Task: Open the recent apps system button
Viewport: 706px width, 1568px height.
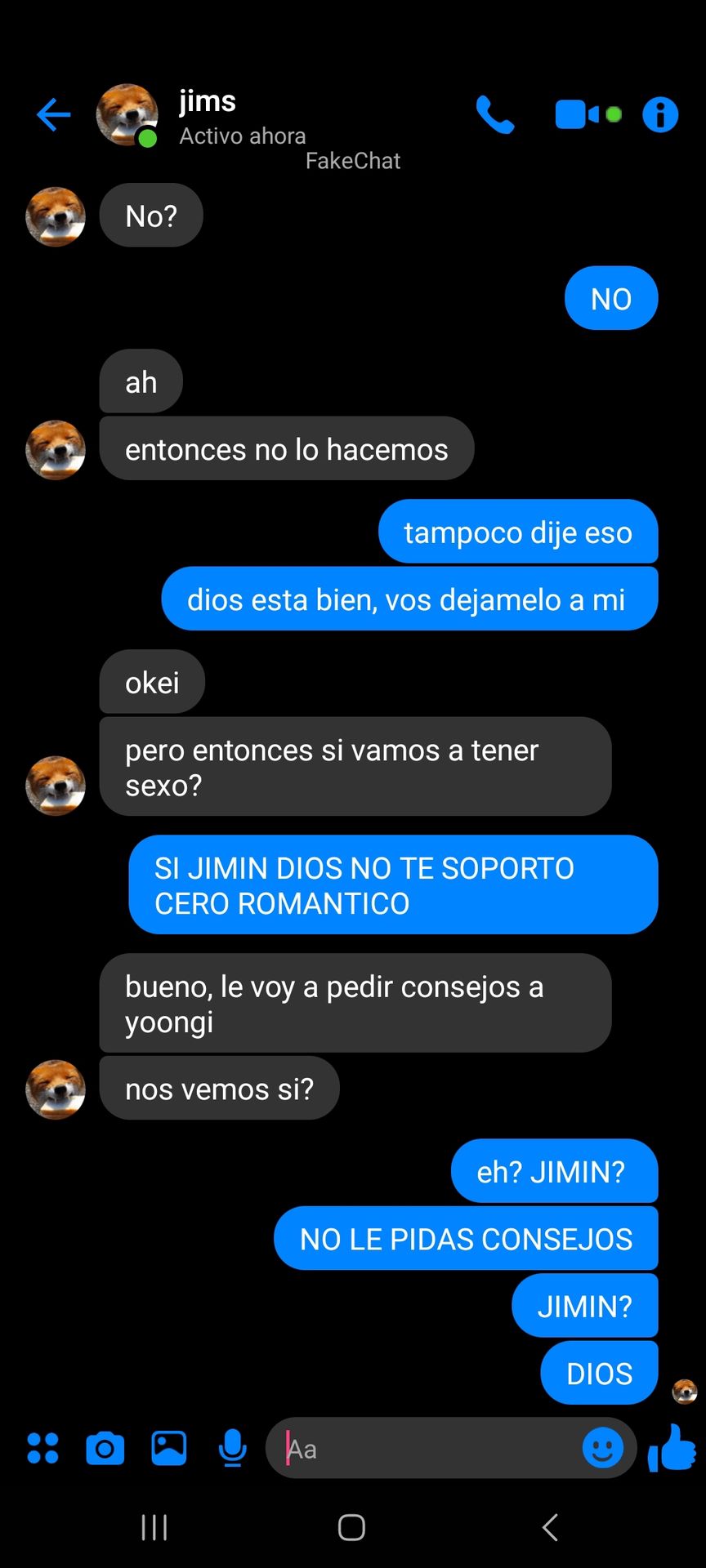Action: 154,1527
